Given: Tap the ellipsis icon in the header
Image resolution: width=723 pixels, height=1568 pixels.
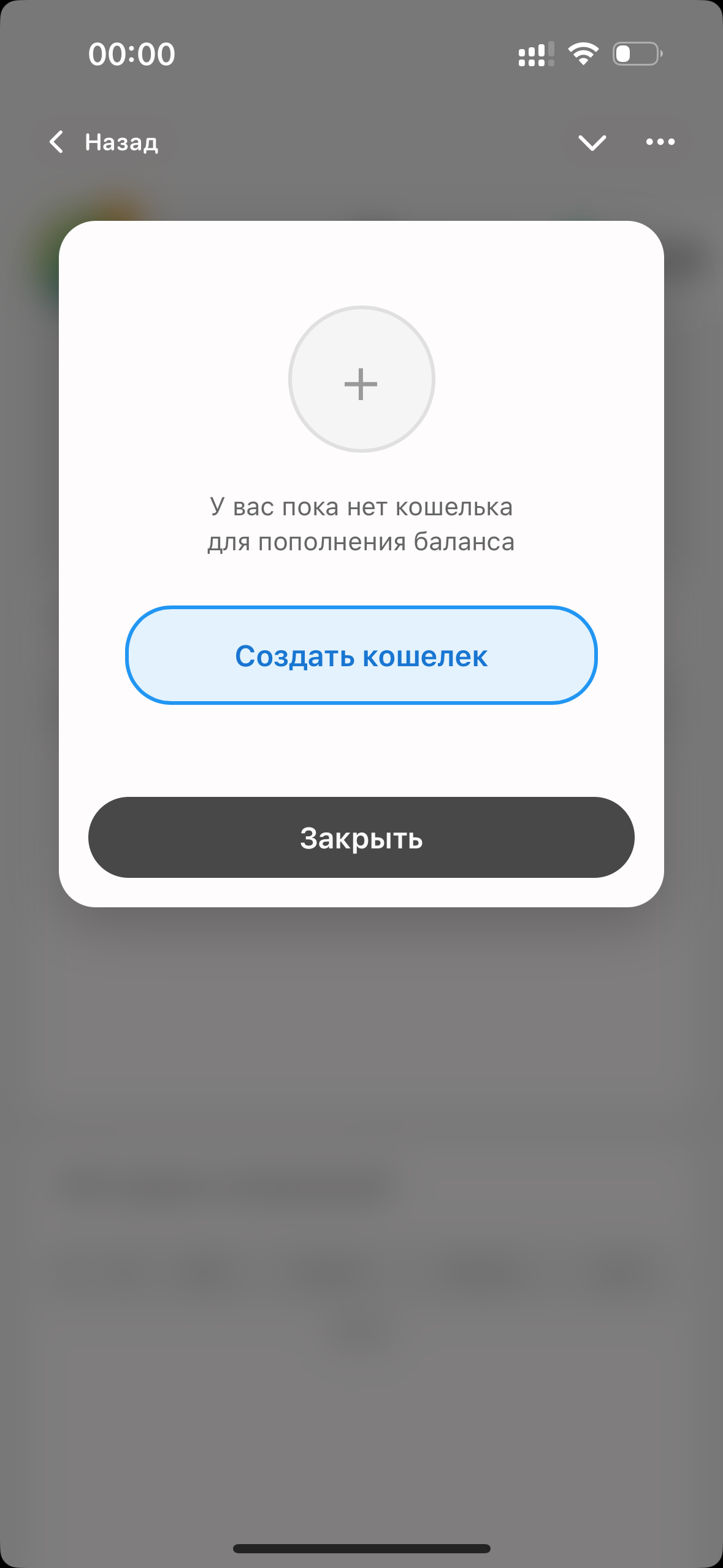Looking at the screenshot, I should pos(660,142).
